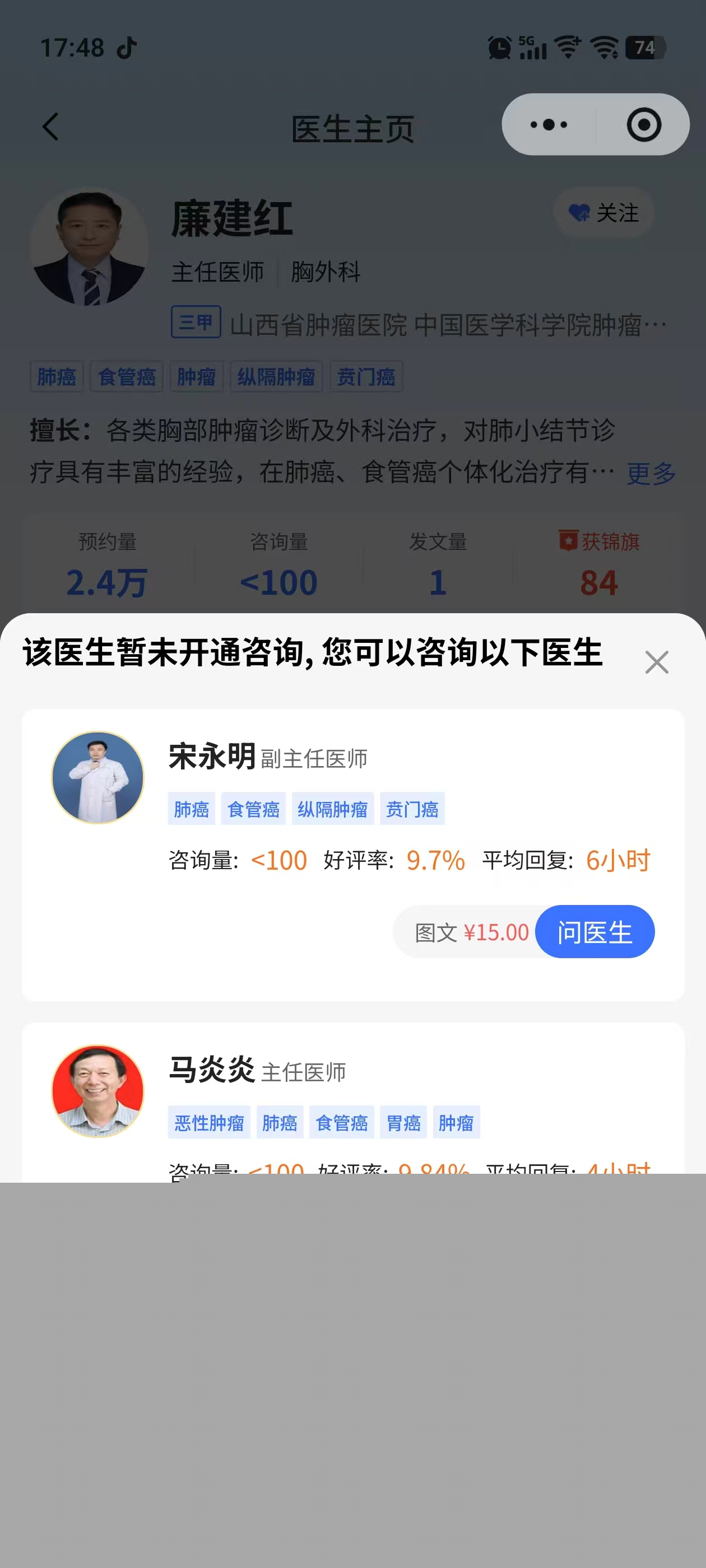706x1568 pixels.
Task: Go back from the doctor homepage
Action: 50,127
